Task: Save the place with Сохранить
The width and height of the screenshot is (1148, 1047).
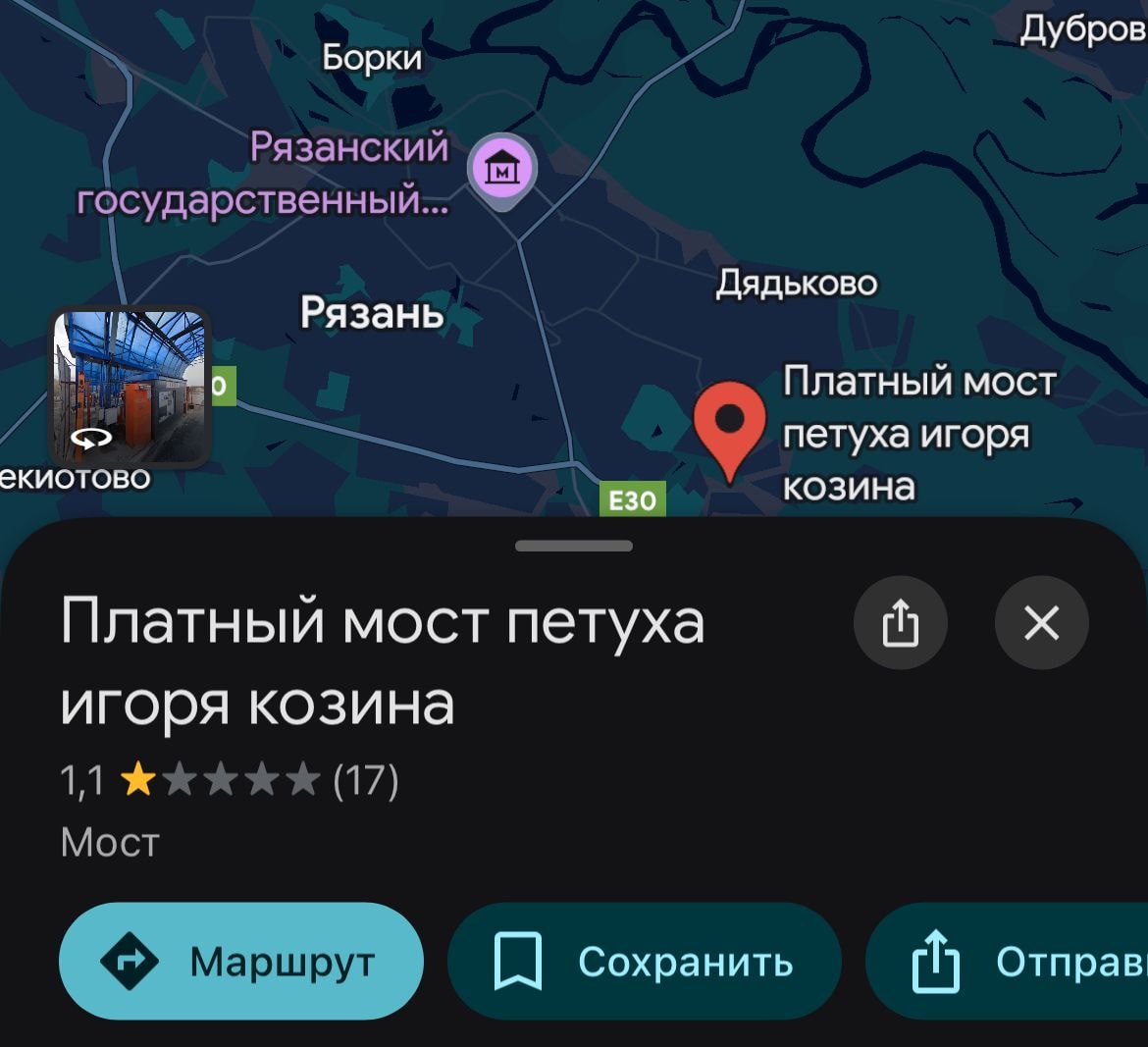Action: [x=645, y=962]
